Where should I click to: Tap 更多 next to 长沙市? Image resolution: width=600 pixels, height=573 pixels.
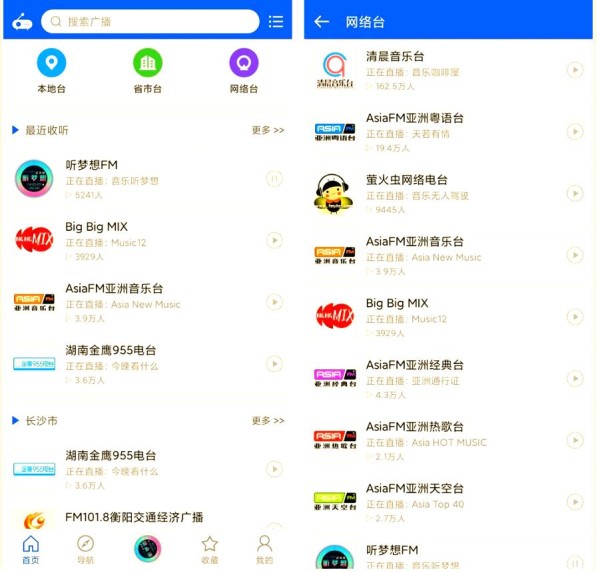[267, 421]
